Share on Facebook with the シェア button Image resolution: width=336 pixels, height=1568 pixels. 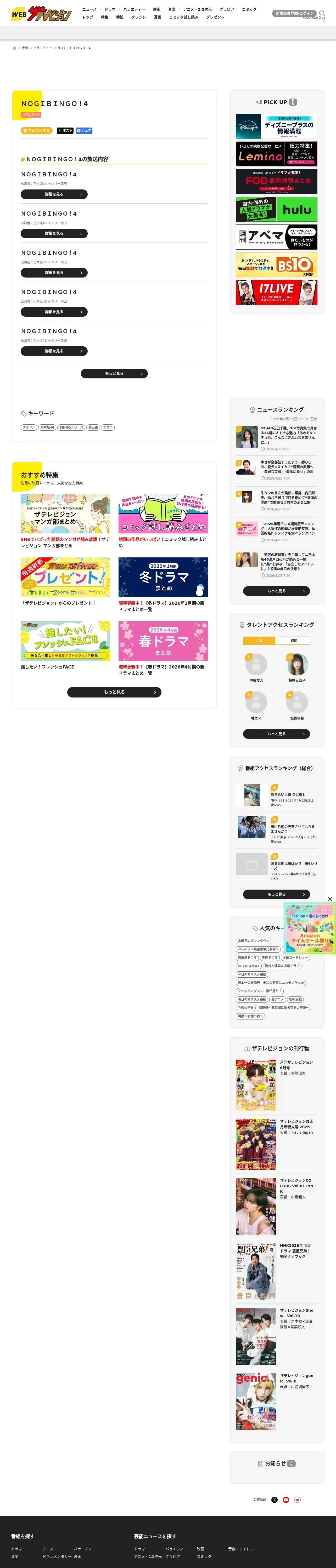pos(84,130)
